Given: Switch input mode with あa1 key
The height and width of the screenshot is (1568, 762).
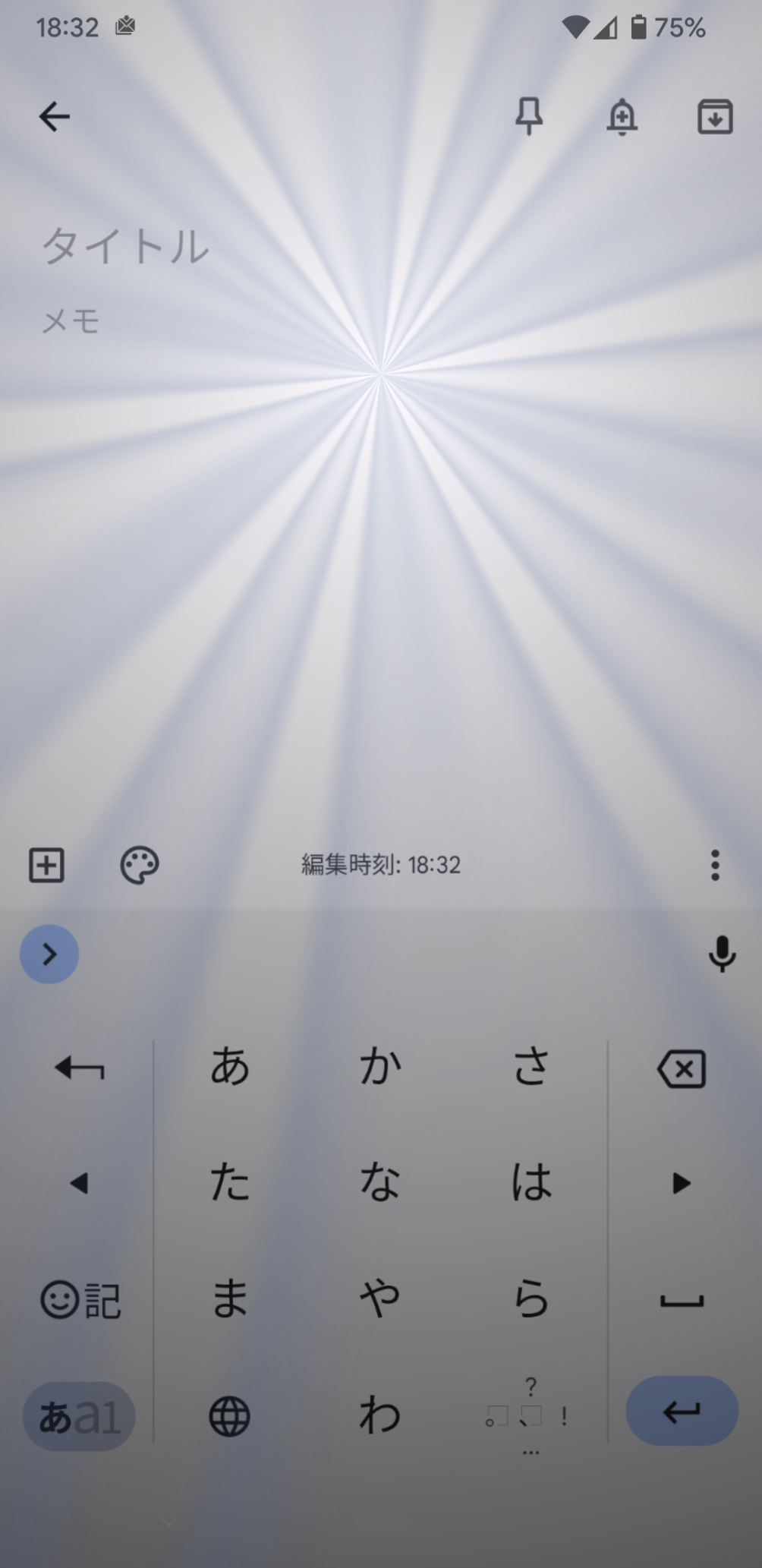Looking at the screenshot, I should click(x=79, y=1416).
